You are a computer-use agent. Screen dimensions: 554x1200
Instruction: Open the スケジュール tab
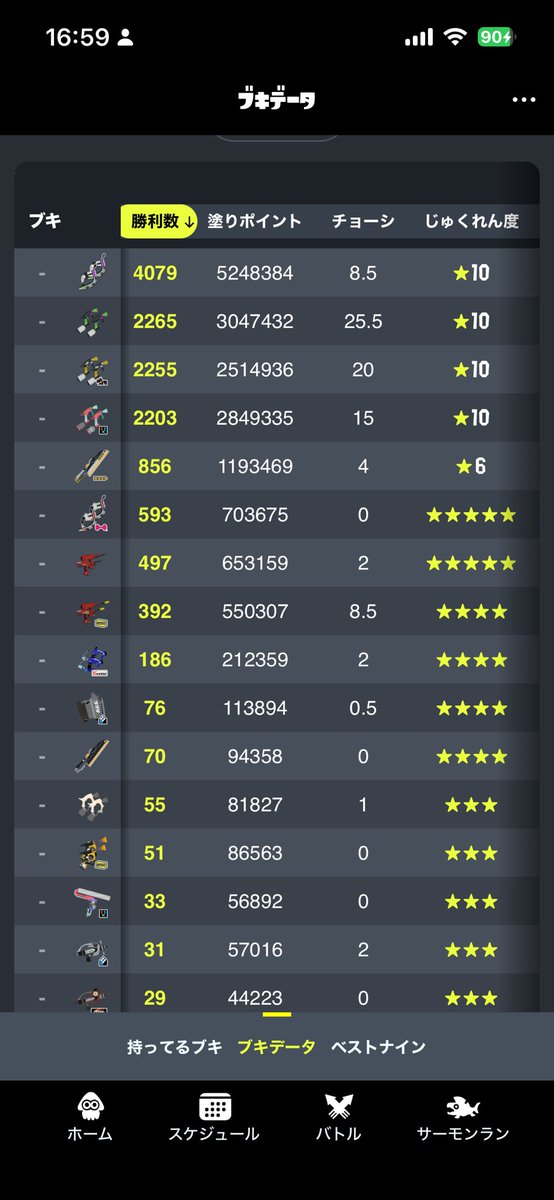click(214, 1117)
